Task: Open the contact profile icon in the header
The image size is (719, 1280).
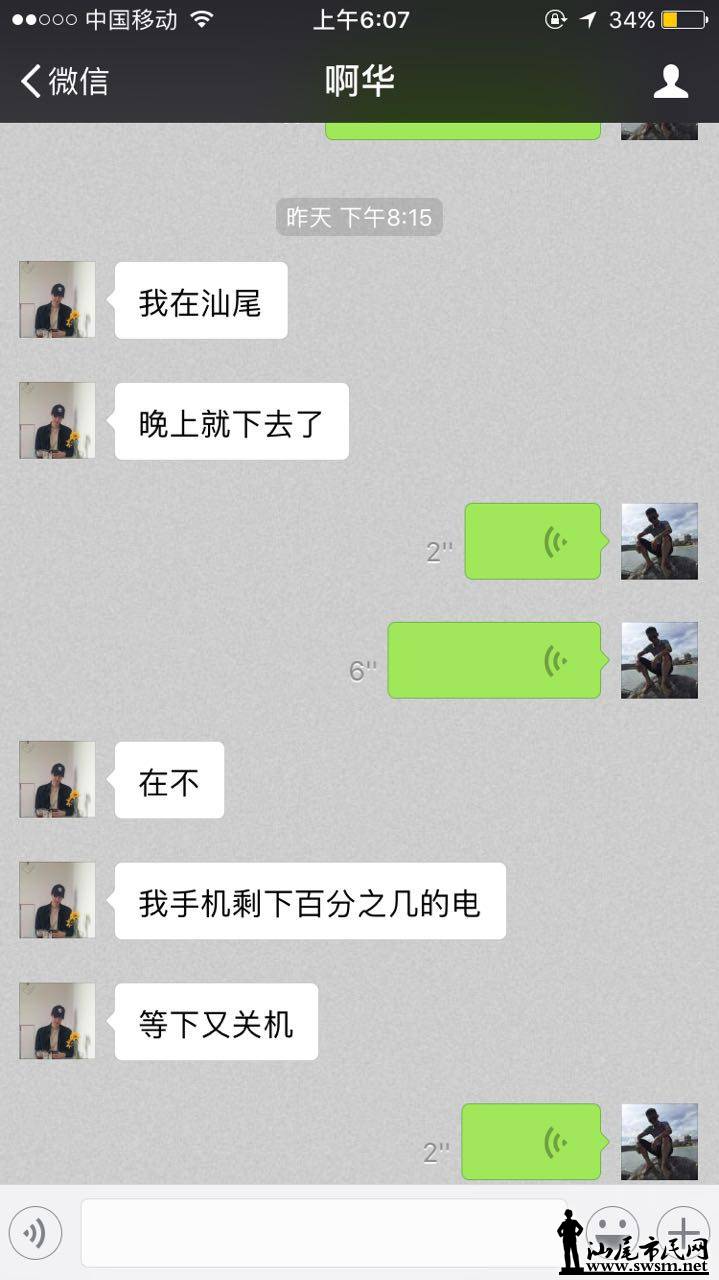Action: tap(670, 81)
